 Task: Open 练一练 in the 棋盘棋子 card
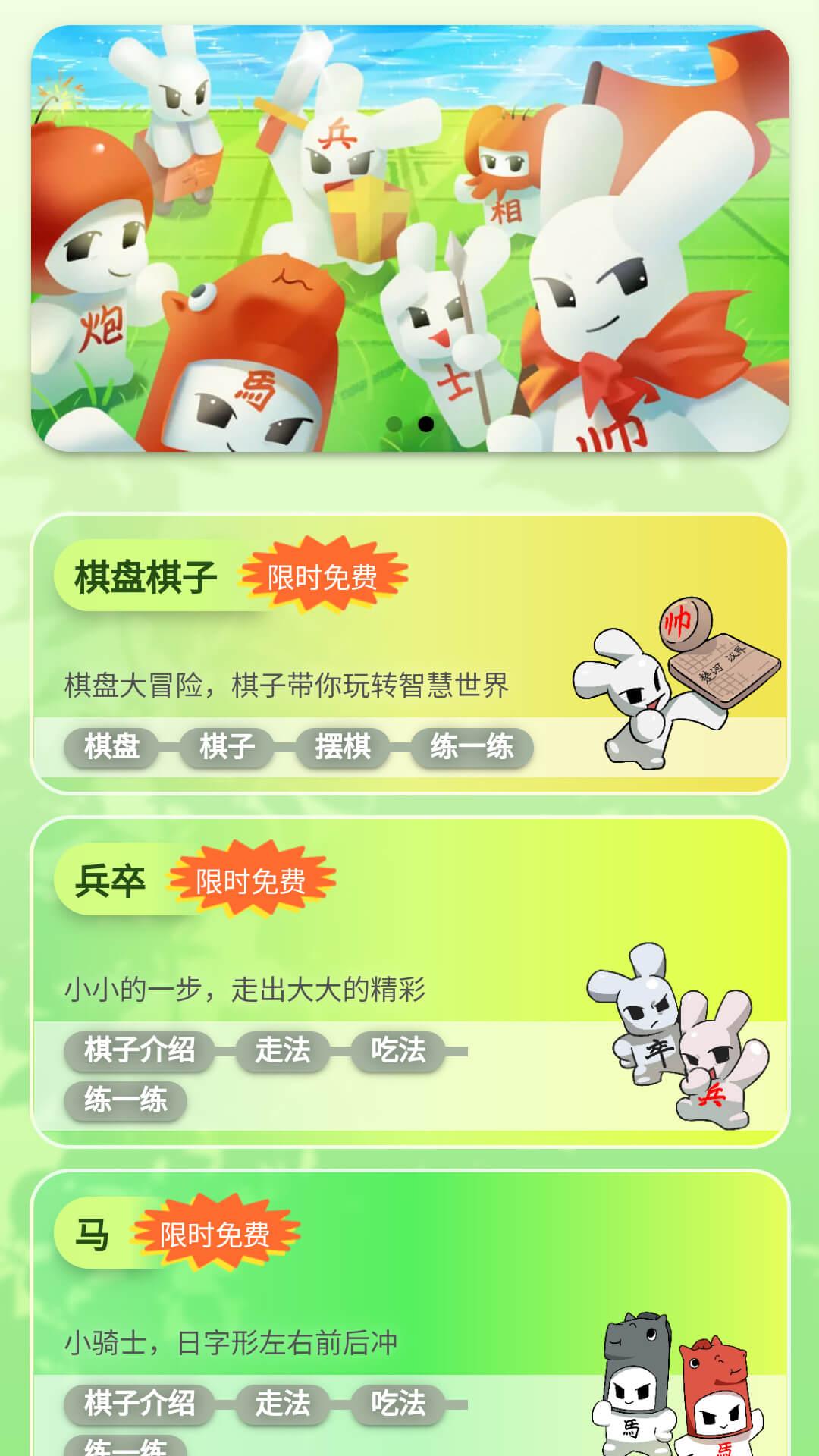pyautogui.click(x=472, y=747)
